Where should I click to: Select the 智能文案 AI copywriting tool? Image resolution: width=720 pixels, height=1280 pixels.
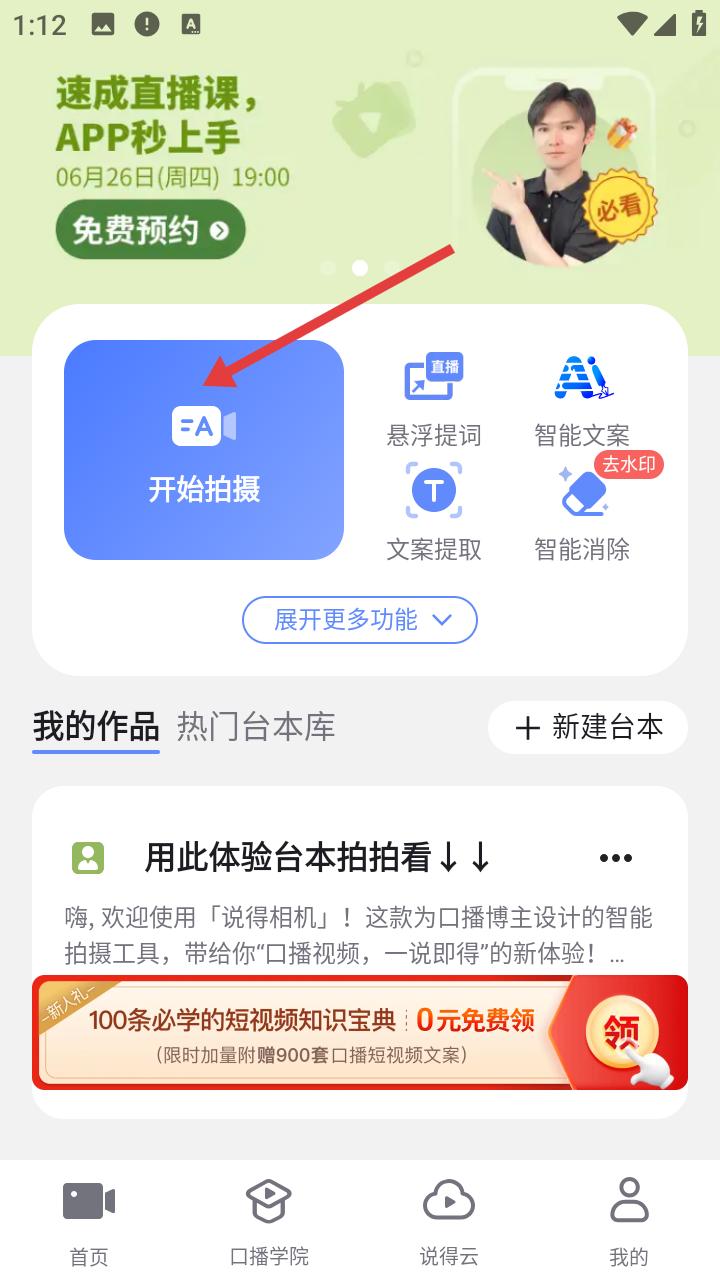tap(583, 393)
